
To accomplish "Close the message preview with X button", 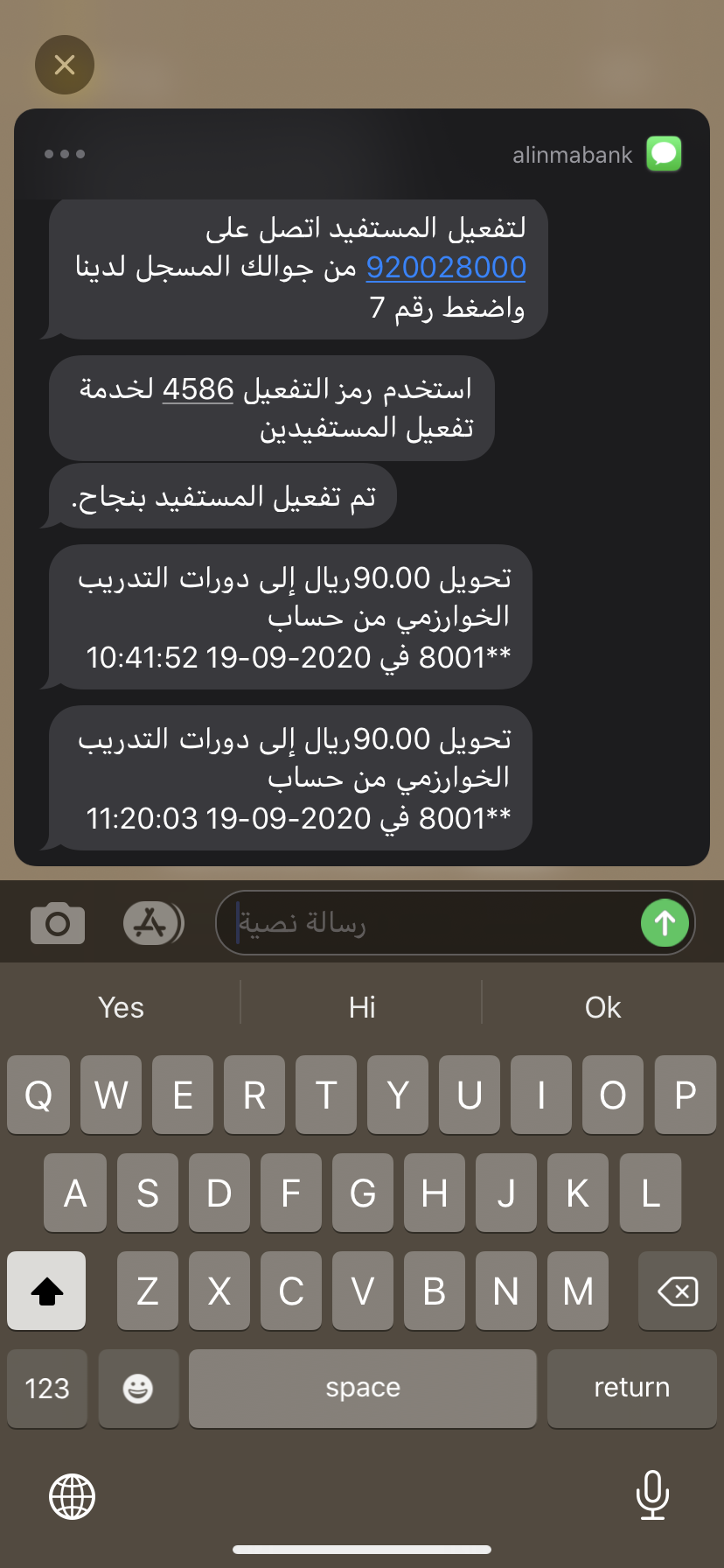I will [65, 65].
